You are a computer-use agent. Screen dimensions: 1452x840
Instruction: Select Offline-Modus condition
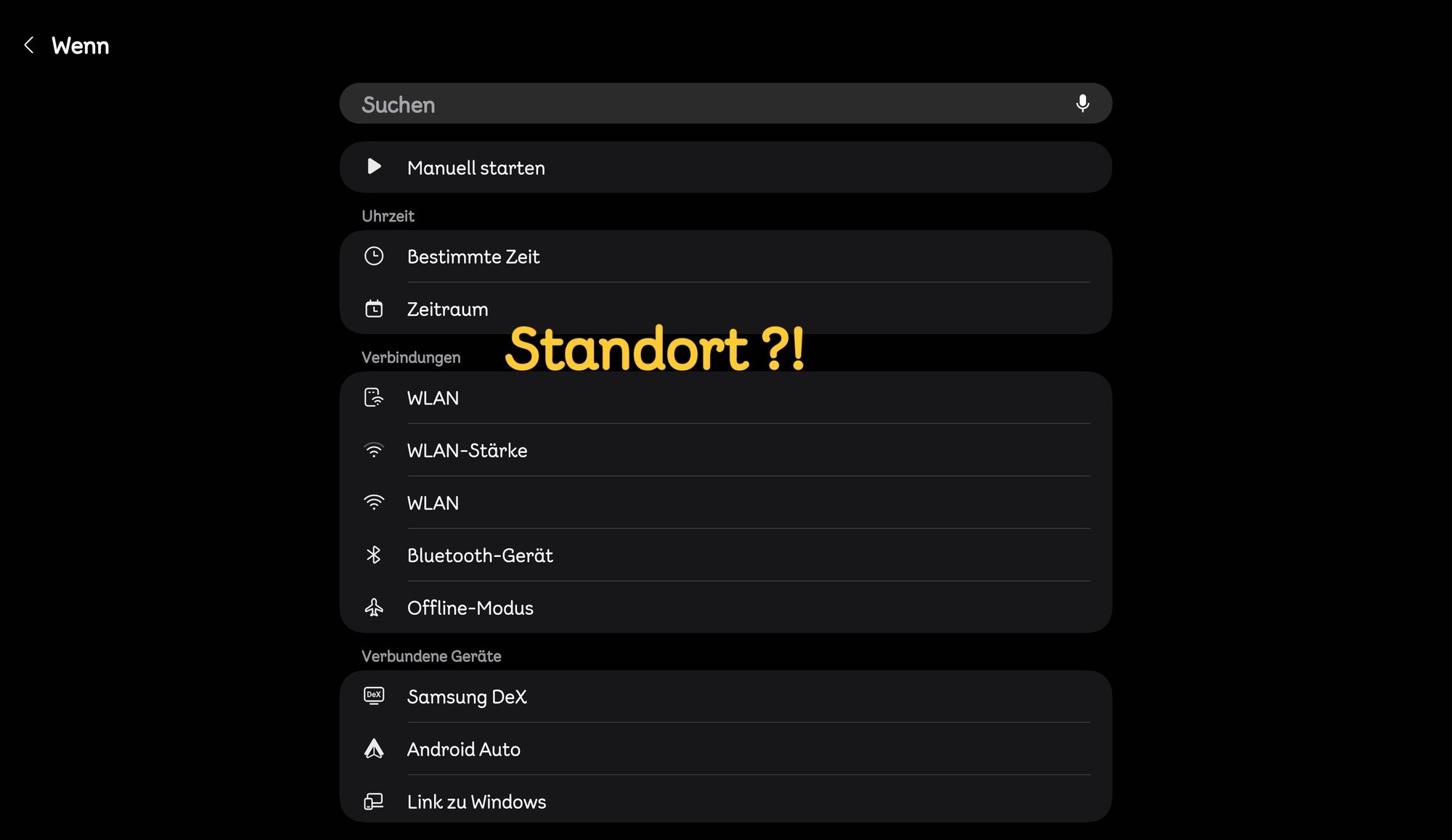click(x=725, y=608)
